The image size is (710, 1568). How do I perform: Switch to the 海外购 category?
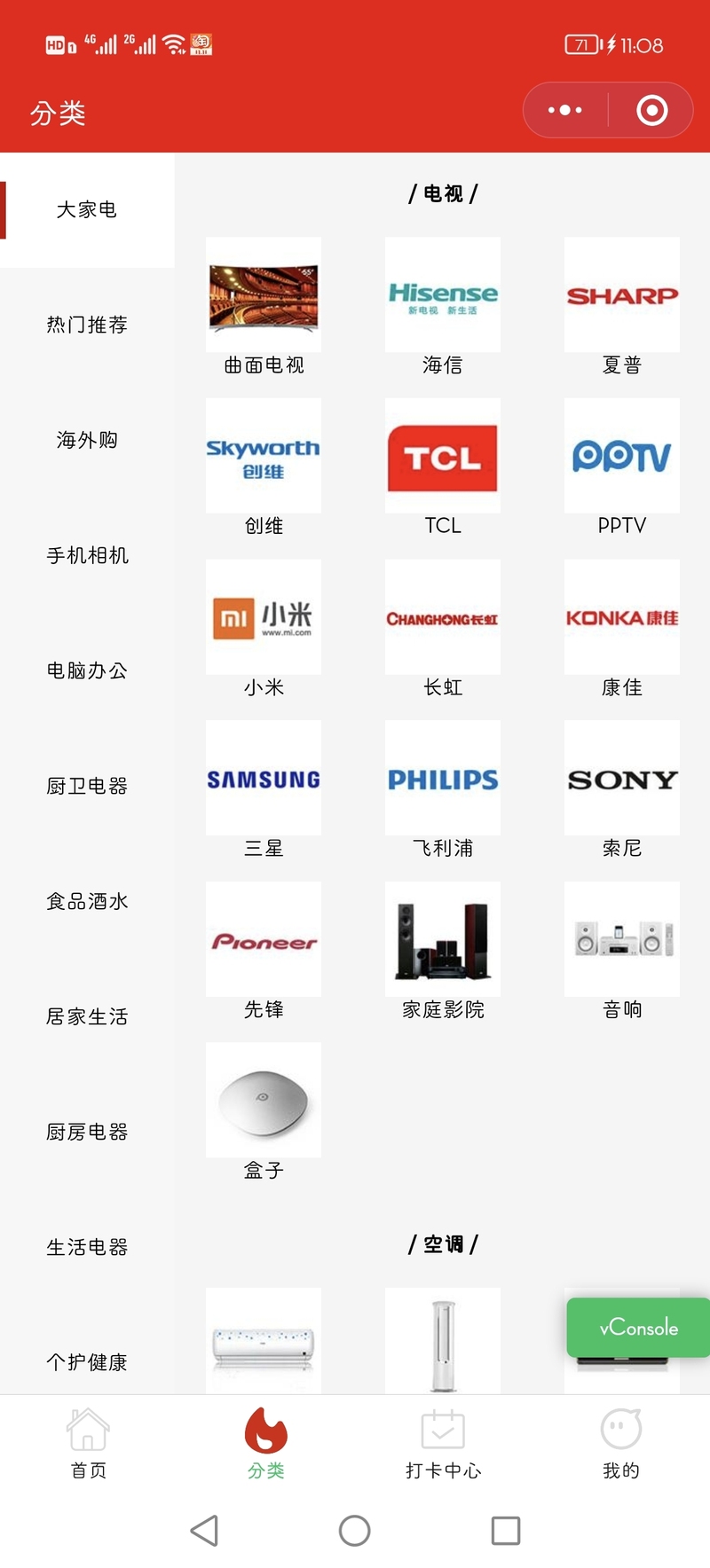87,440
